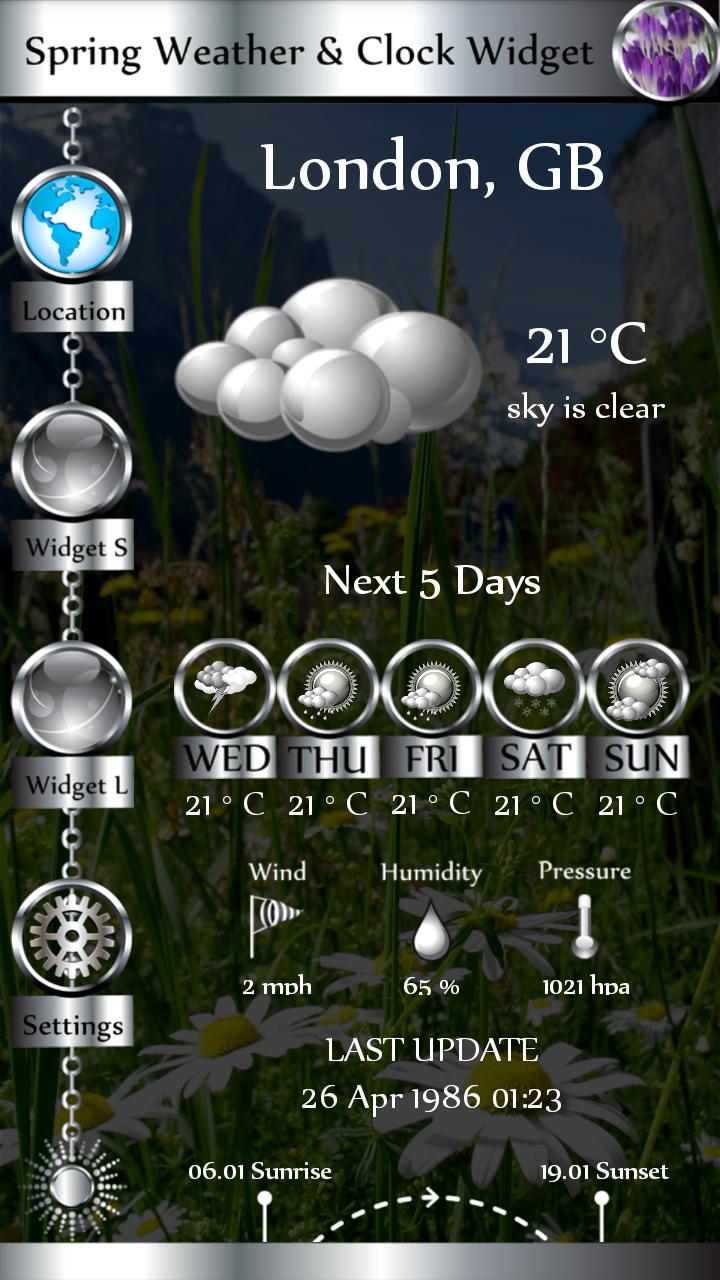
Task: Open the Widget S option
Action: click(72, 461)
